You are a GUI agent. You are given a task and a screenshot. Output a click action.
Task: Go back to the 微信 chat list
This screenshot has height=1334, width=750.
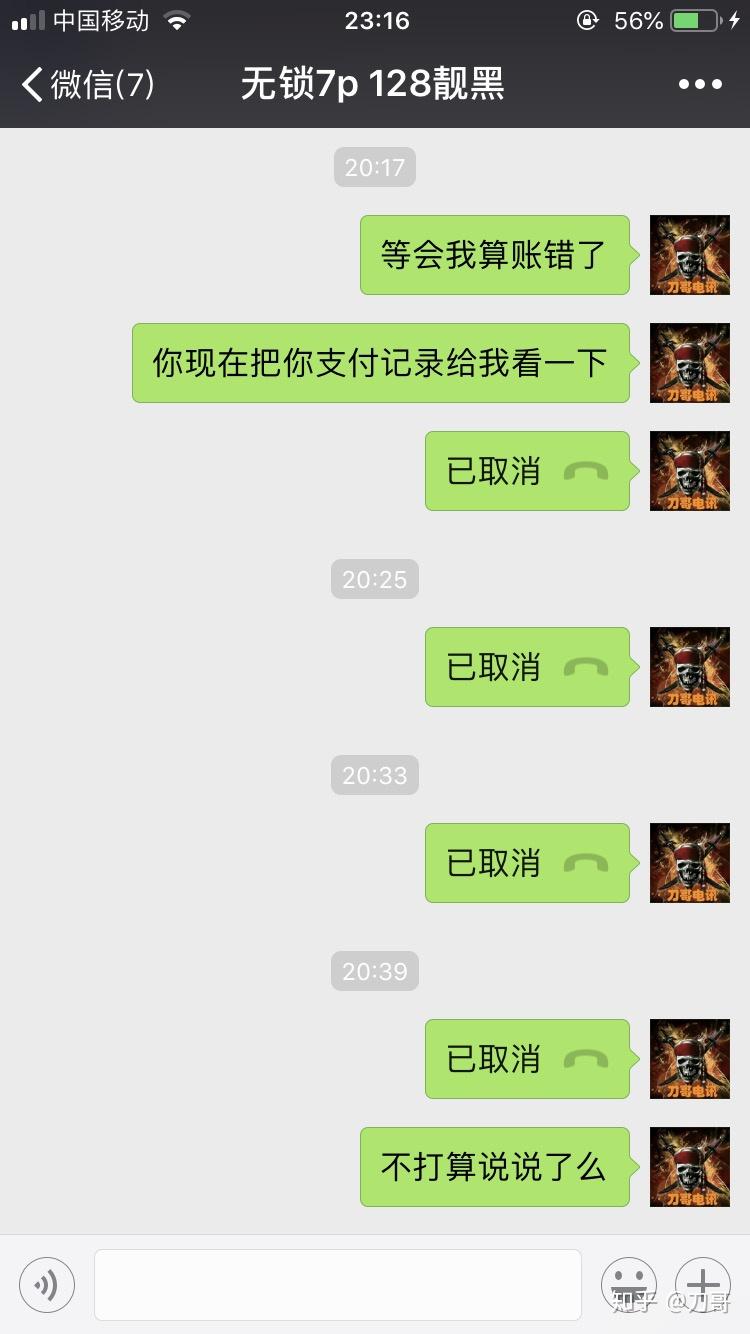tap(88, 85)
